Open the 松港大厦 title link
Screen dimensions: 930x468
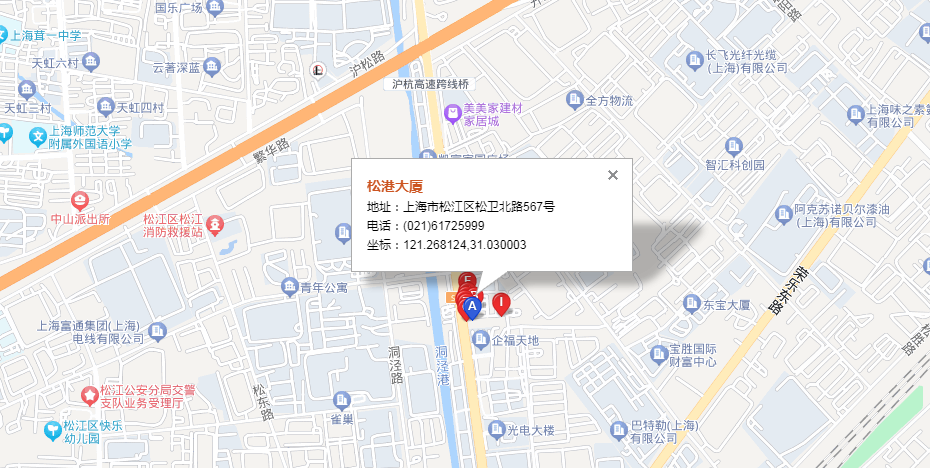[395, 186]
